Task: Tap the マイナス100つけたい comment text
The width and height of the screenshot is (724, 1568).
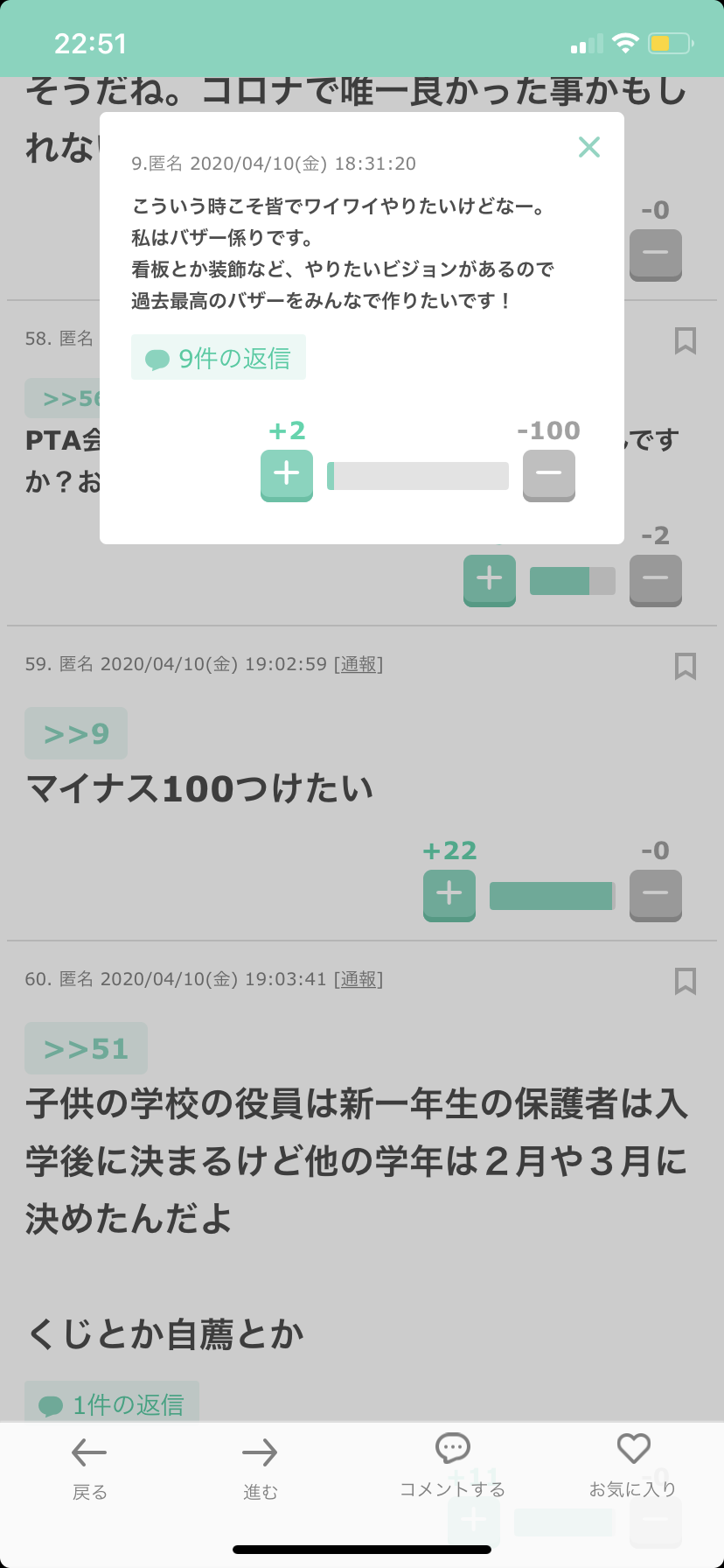Action: 198,787
